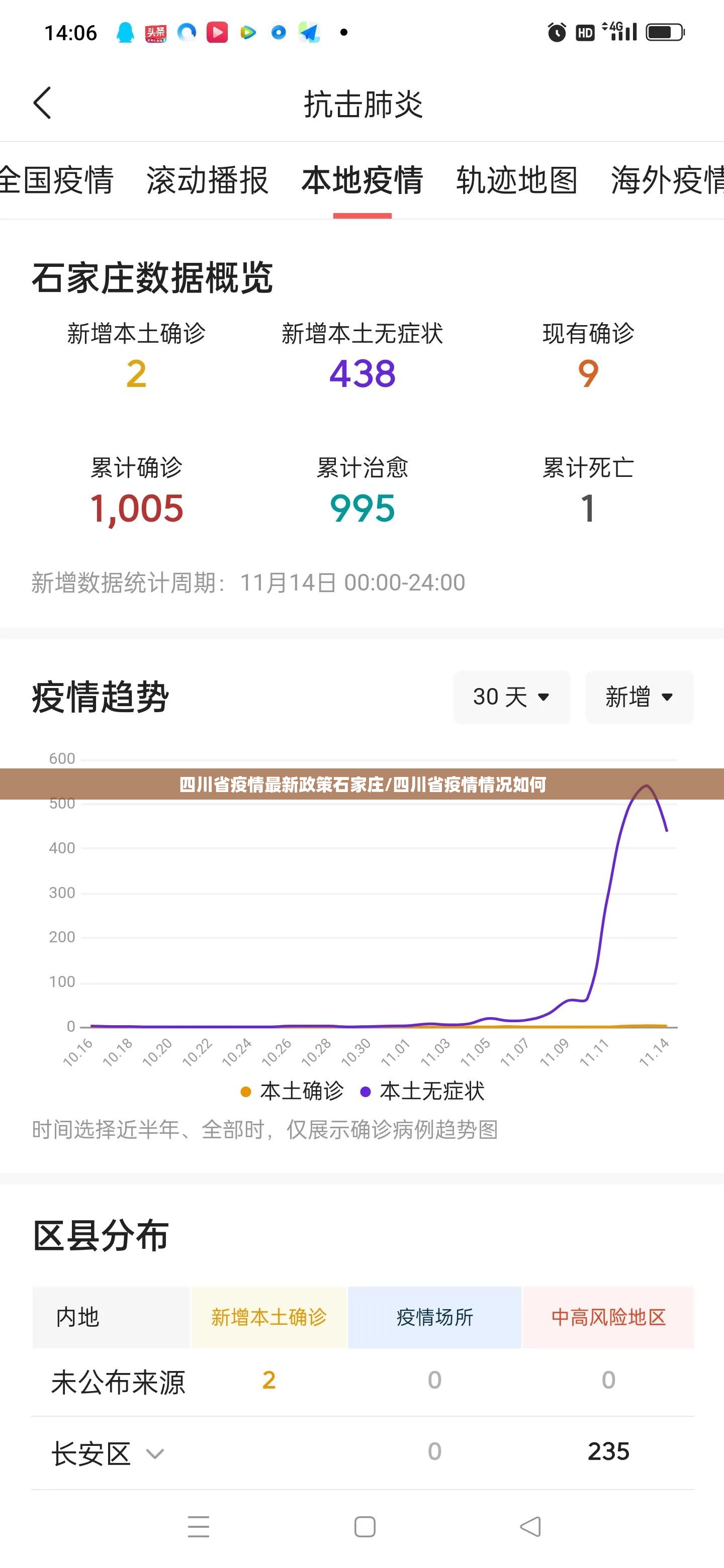Select the 新增本土确诊 column header
The image size is (724, 1568).
pos(268,1317)
